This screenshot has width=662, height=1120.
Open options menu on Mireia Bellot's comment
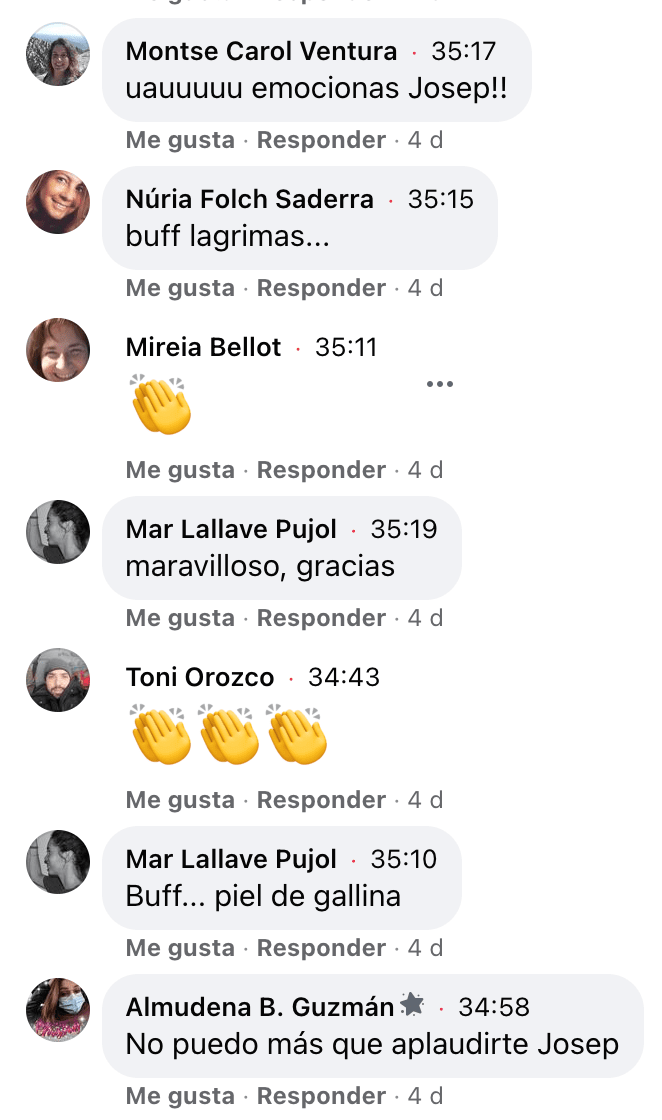tap(439, 384)
